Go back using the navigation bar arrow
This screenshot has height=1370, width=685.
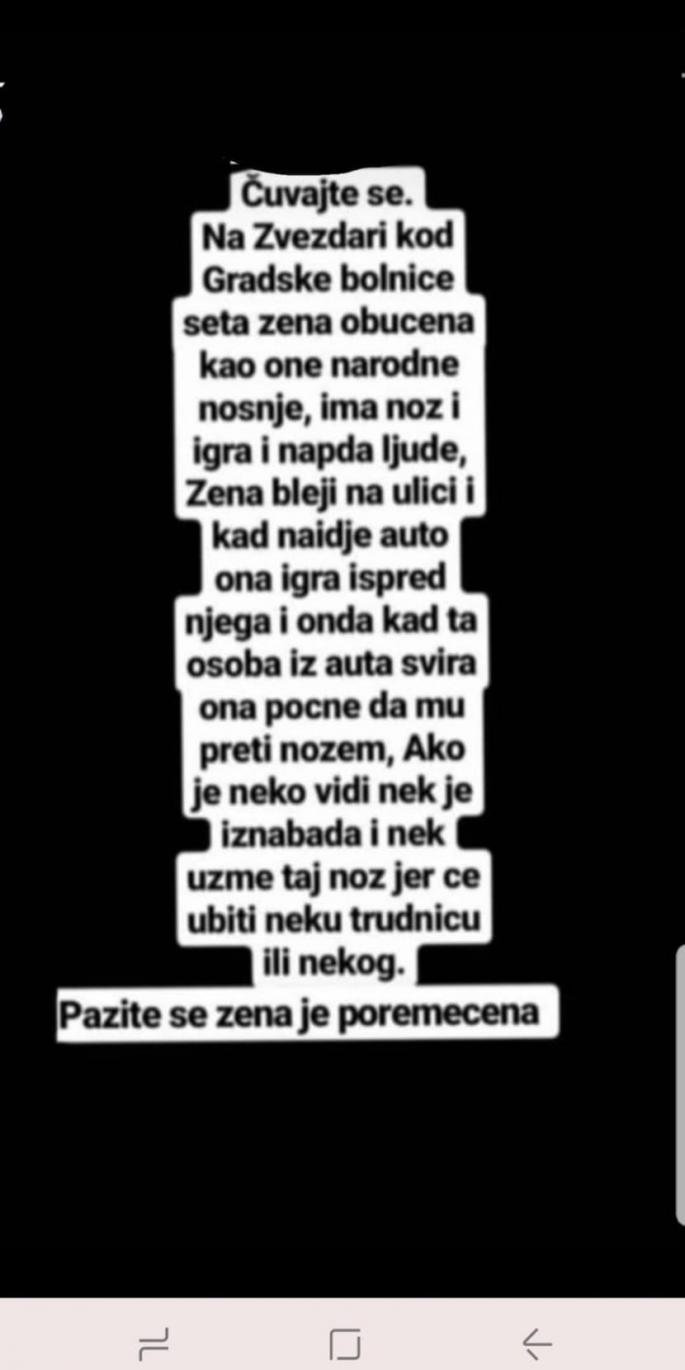pos(537,1341)
